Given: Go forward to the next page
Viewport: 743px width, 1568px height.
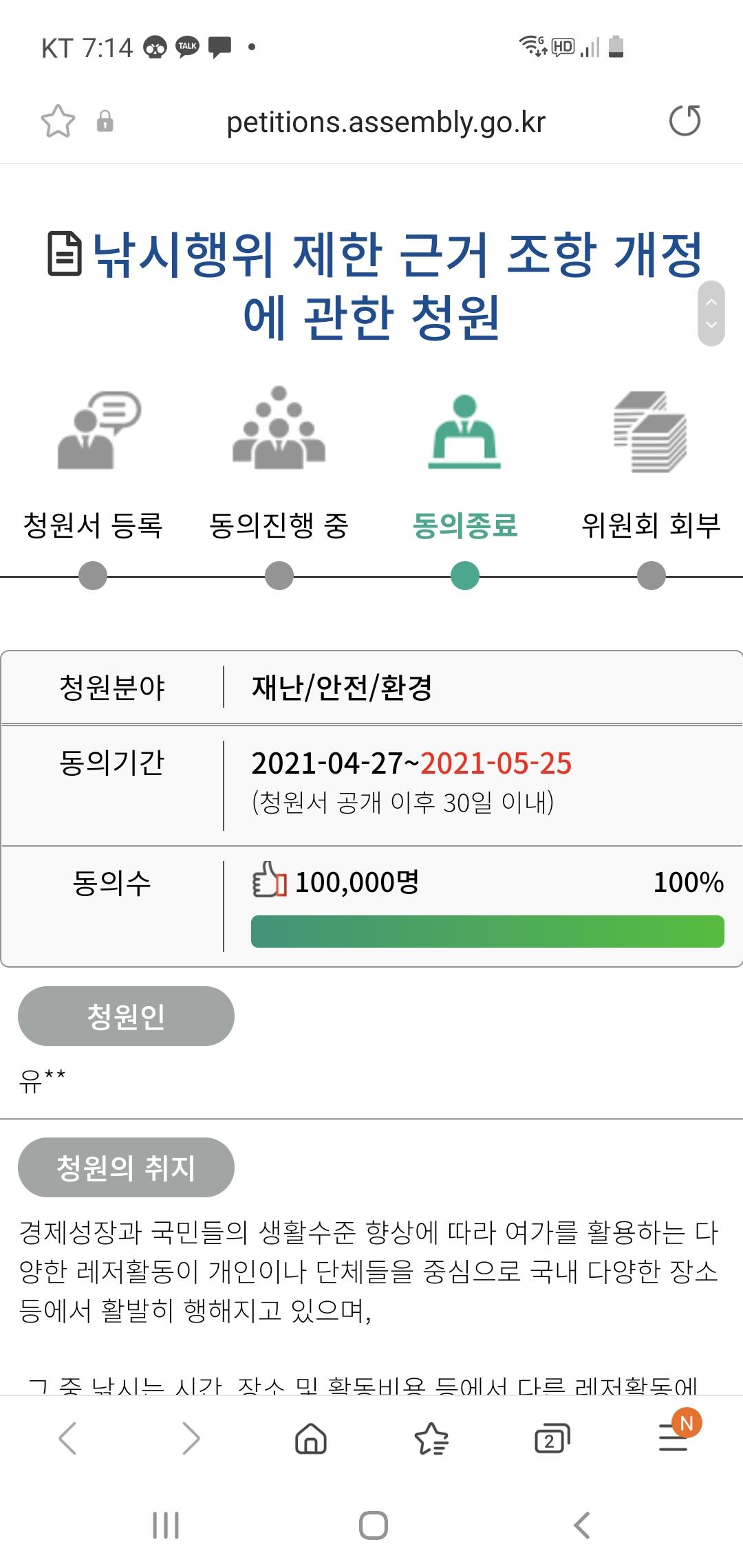Looking at the screenshot, I should click(191, 1438).
